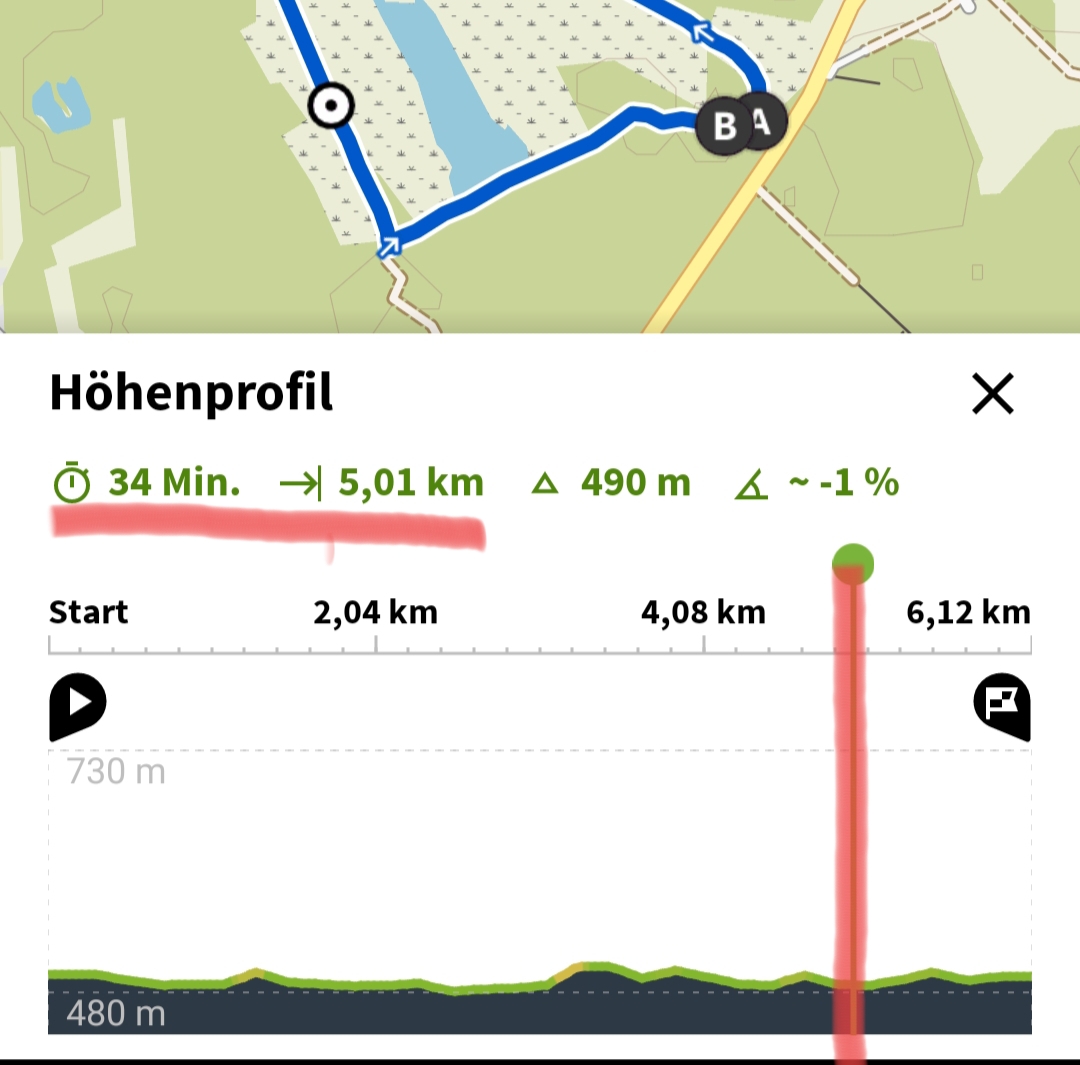The image size is (1080, 1065).
Task: Tap the current position marker on route
Action: 330,106
